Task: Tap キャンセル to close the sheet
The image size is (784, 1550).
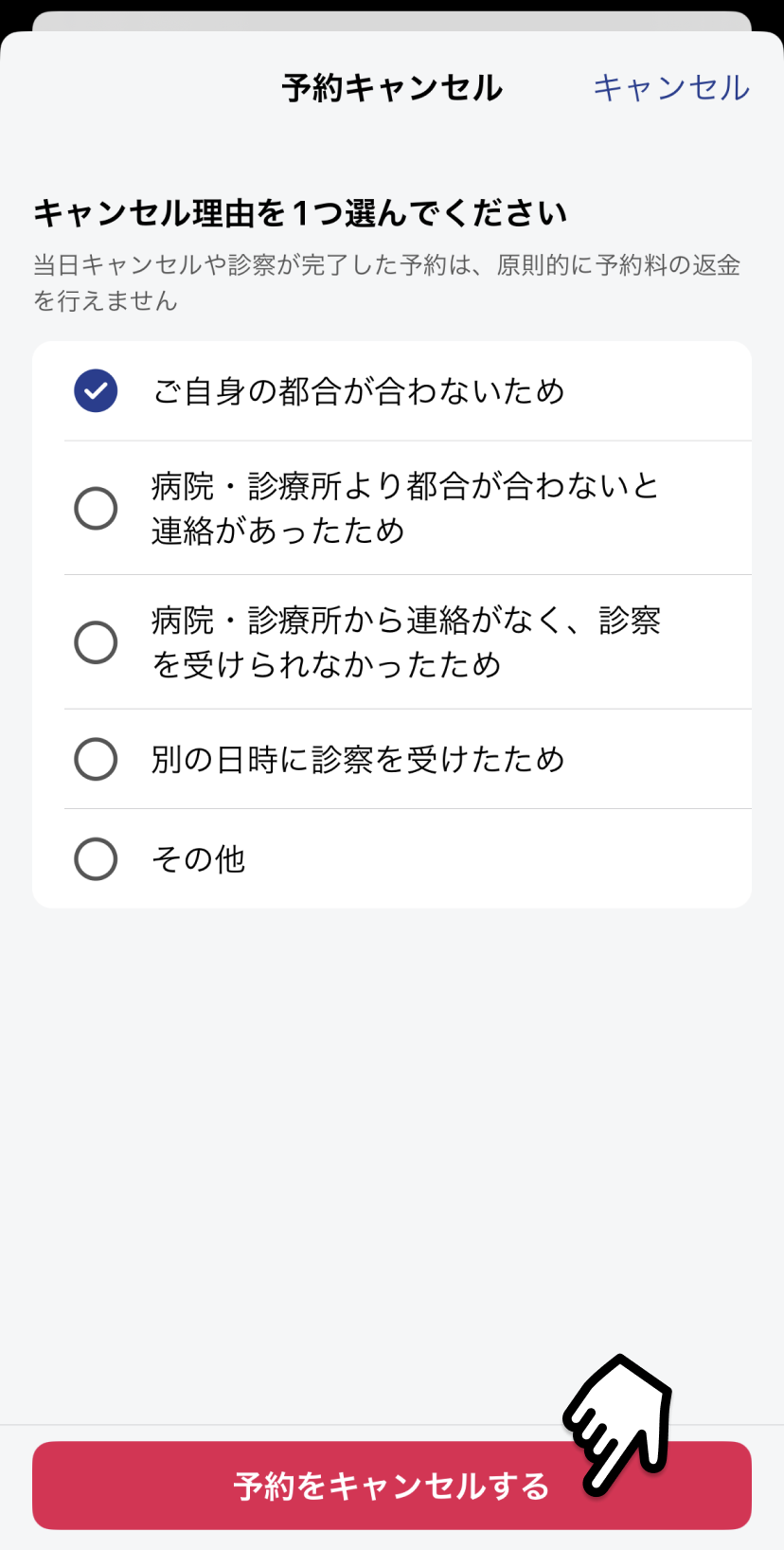Action: pyautogui.click(x=671, y=88)
